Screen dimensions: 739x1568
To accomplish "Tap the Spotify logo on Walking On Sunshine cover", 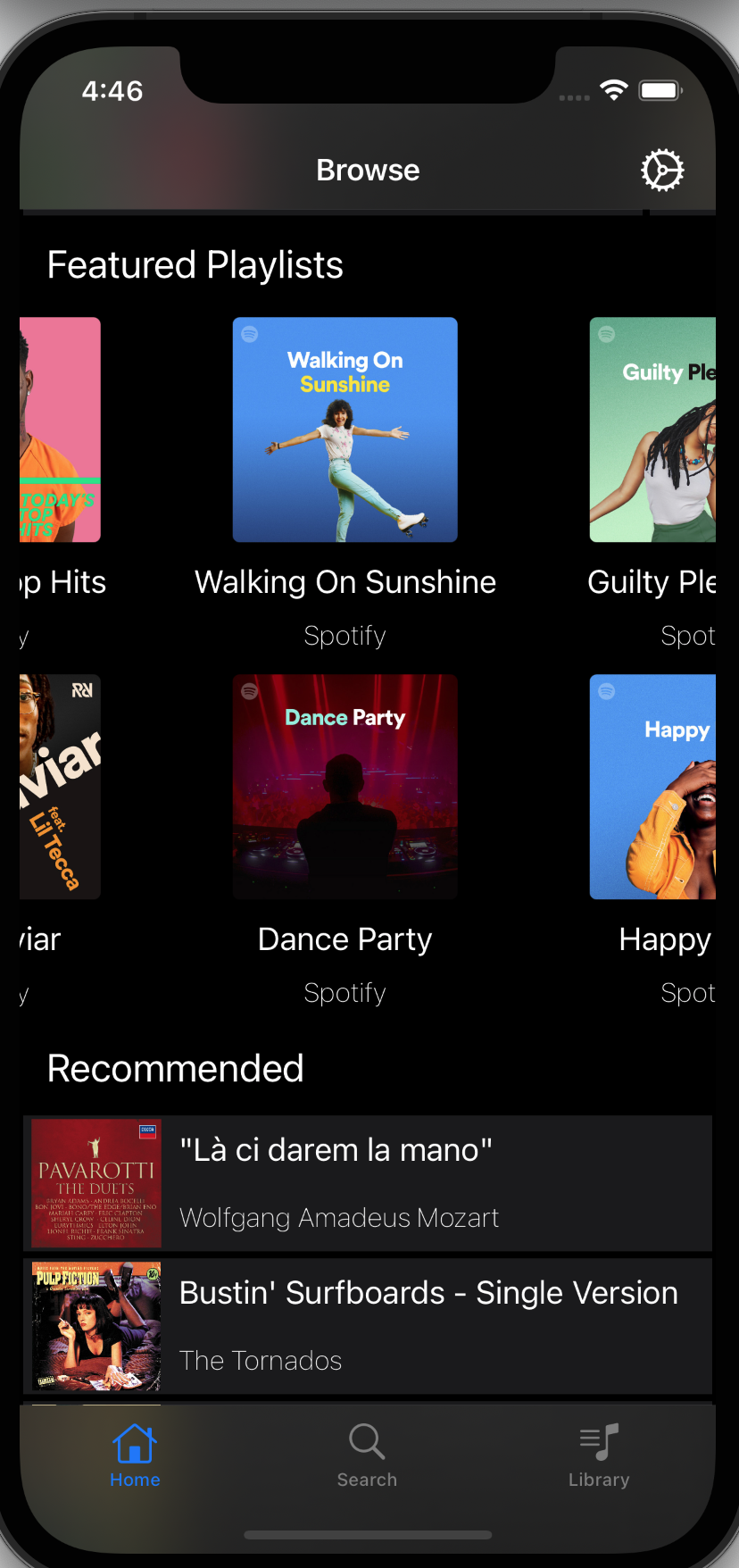I will pyautogui.click(x=250, y=333).
